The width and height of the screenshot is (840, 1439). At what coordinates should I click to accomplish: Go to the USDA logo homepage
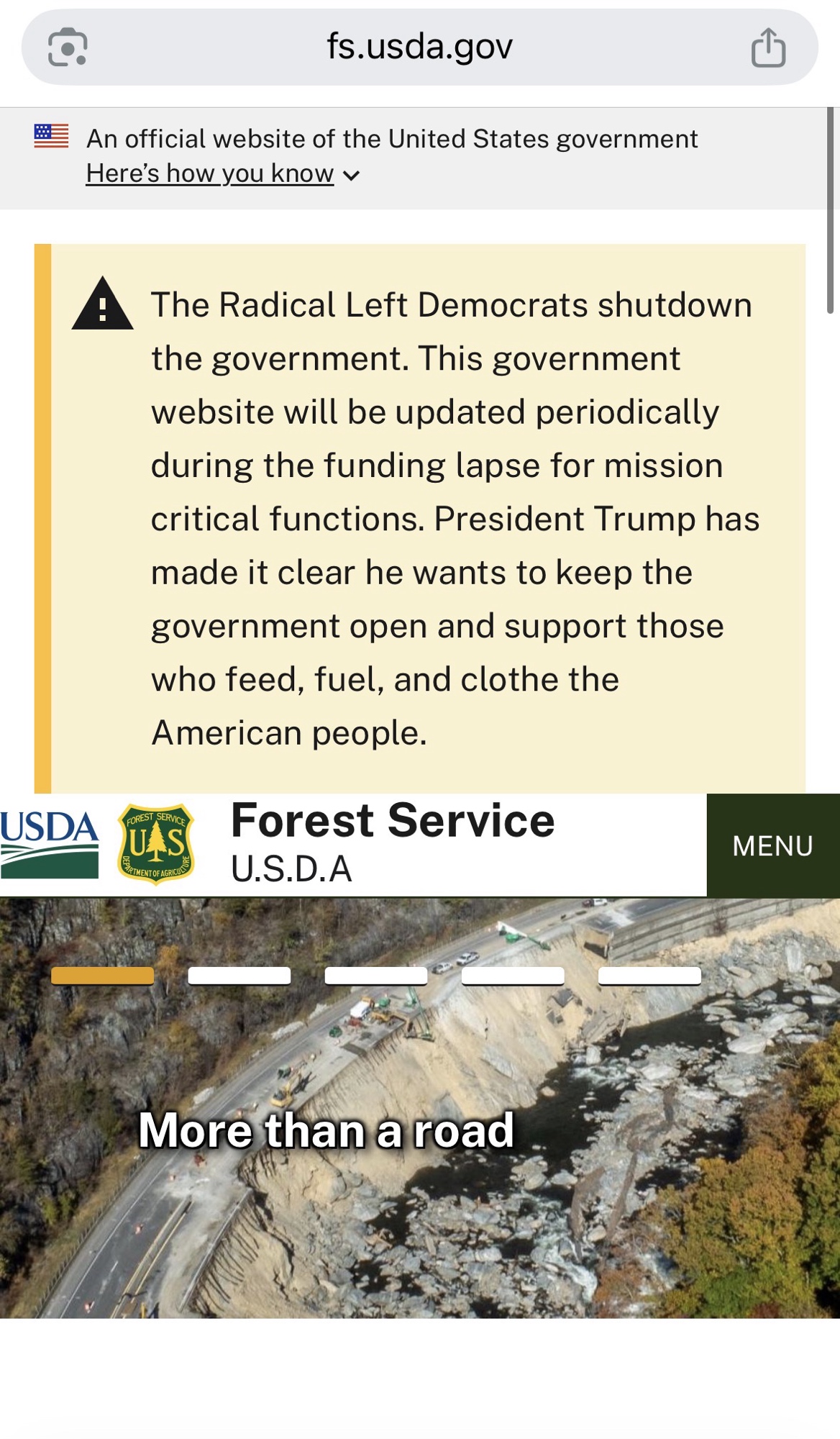(50, 845)
